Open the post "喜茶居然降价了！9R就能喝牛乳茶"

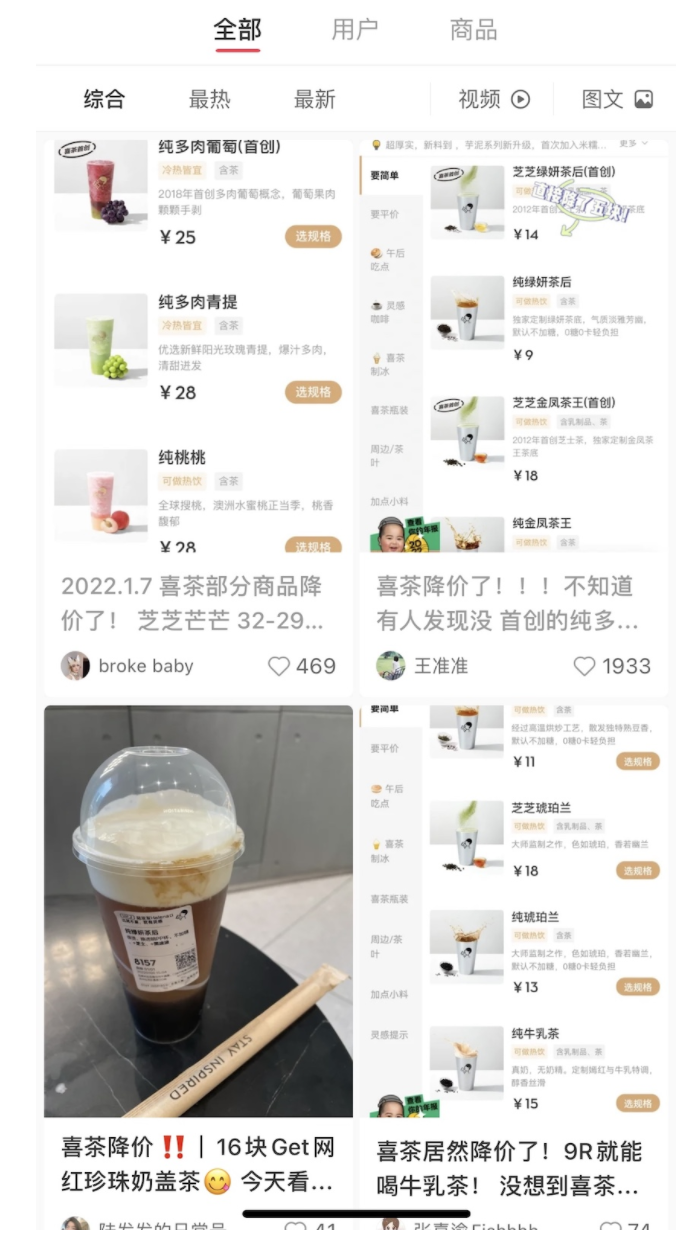512,1167
